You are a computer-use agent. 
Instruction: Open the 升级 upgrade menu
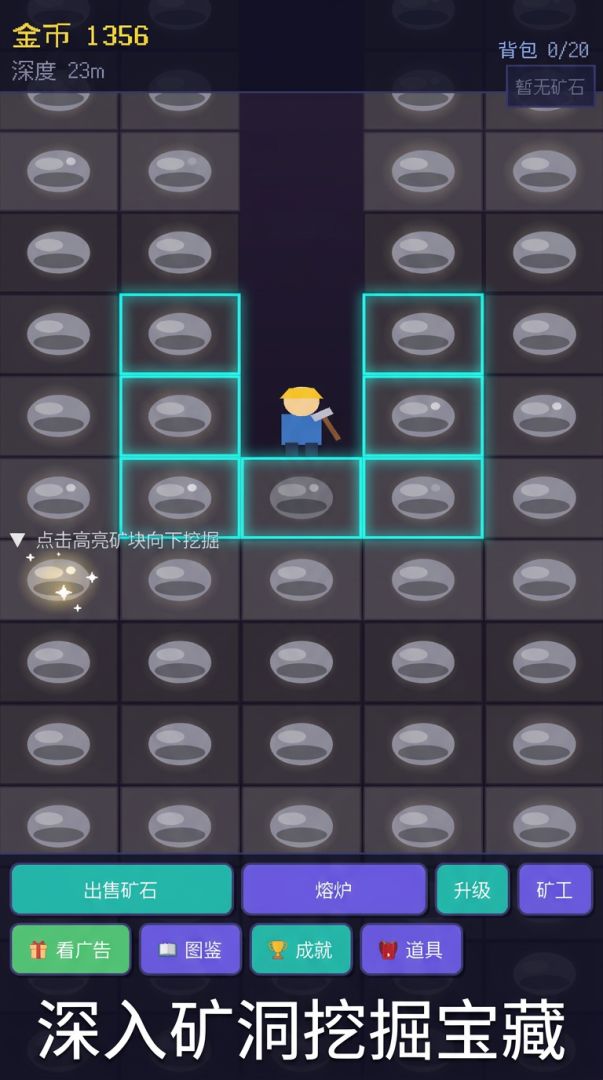click(x=472, y=889)
